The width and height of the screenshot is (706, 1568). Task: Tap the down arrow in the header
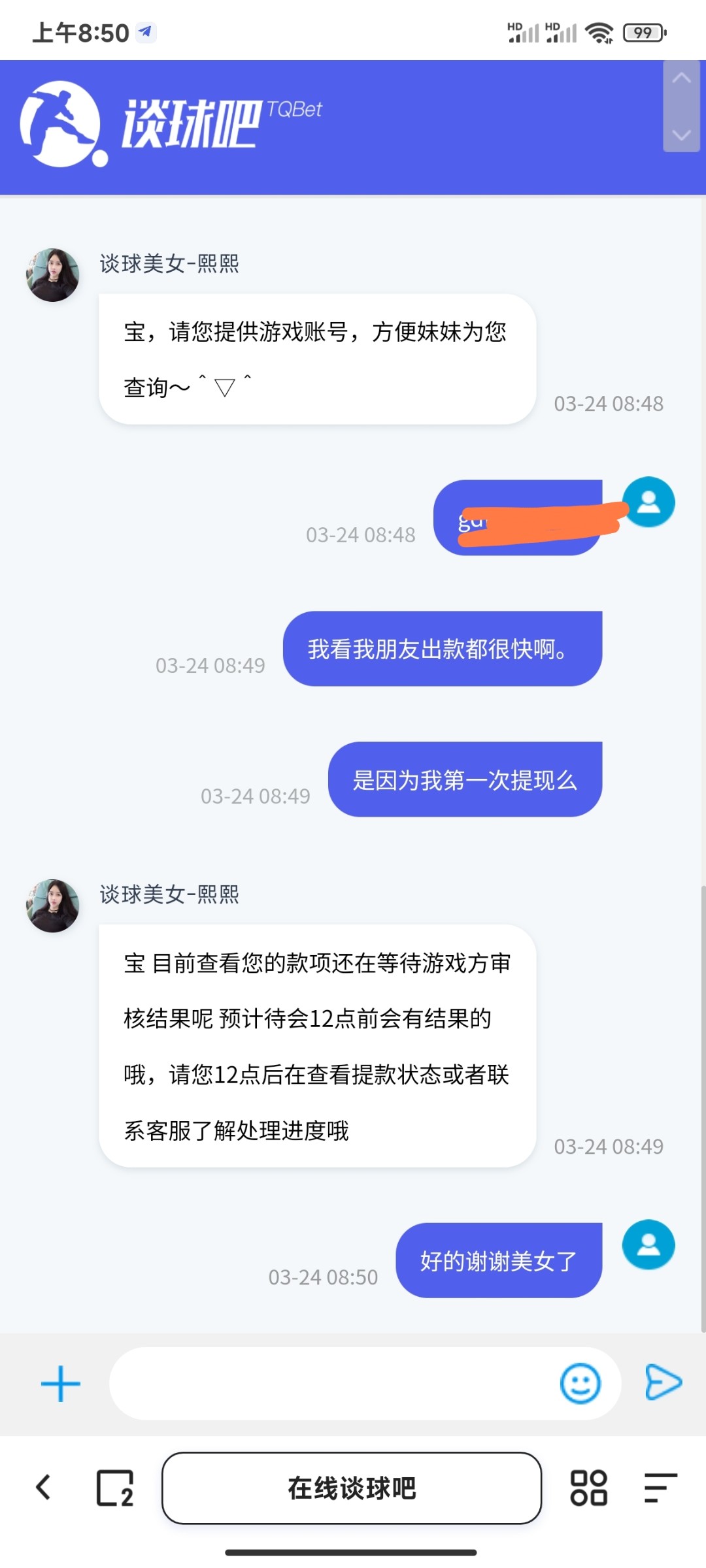pos(681,135)
